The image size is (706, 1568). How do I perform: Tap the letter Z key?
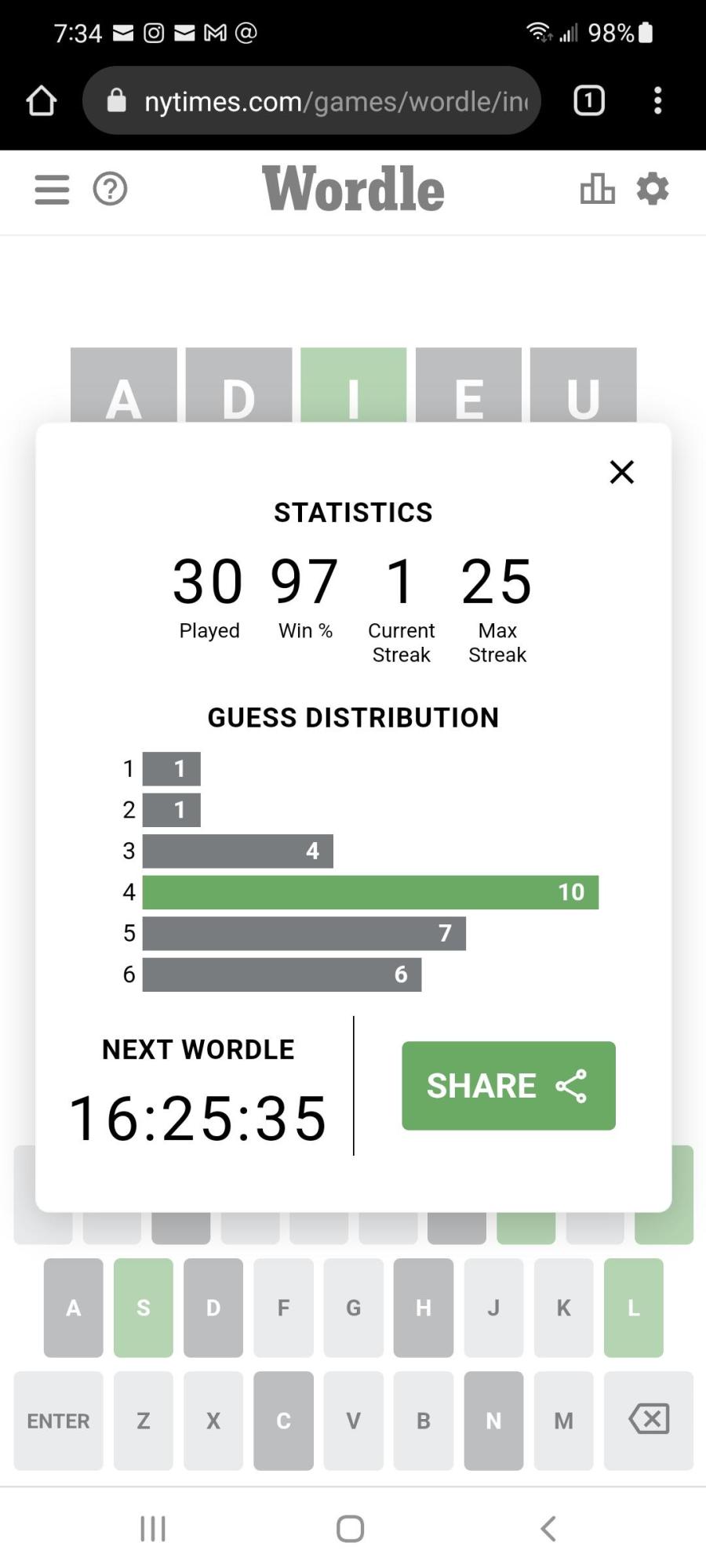click(143, 1421)
